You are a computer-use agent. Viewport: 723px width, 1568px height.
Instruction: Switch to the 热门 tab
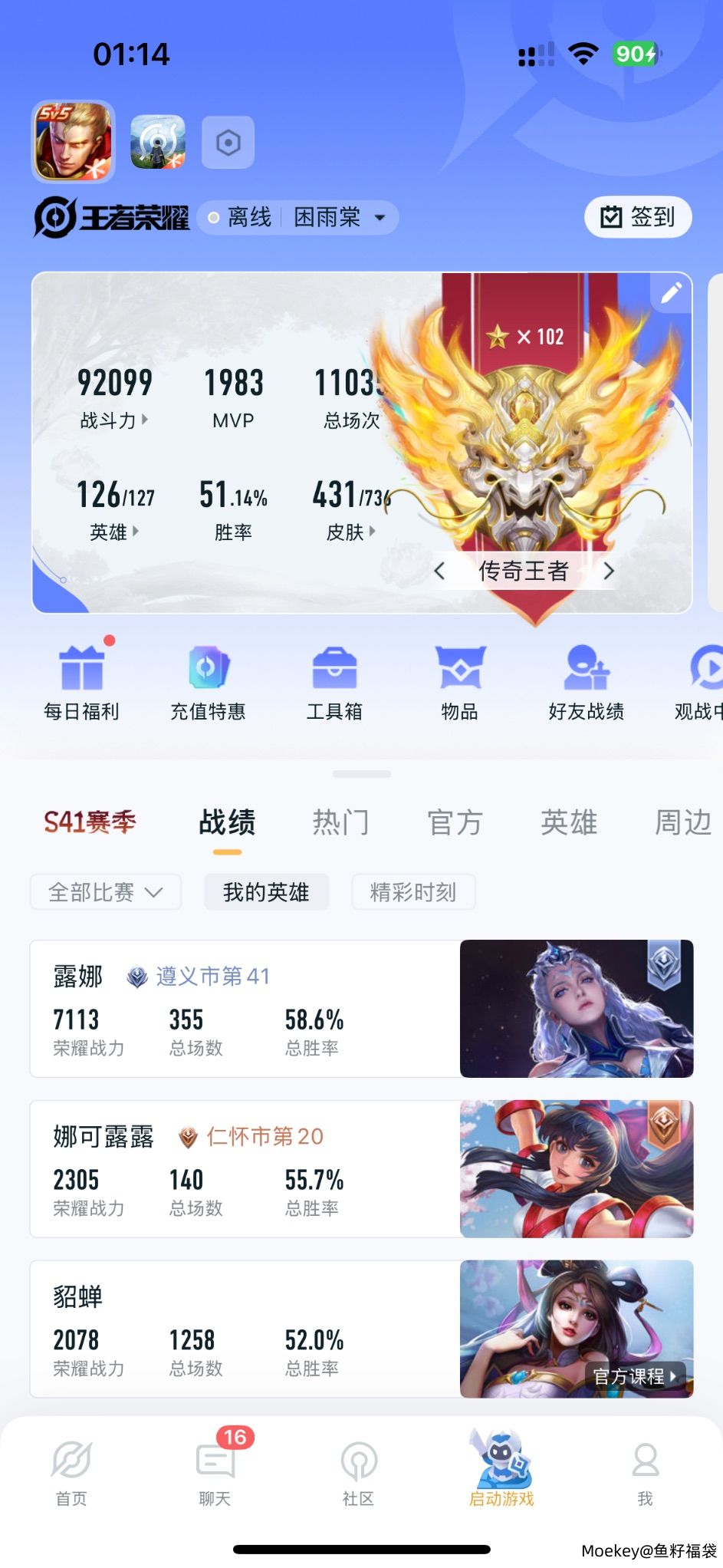[340, 822]
